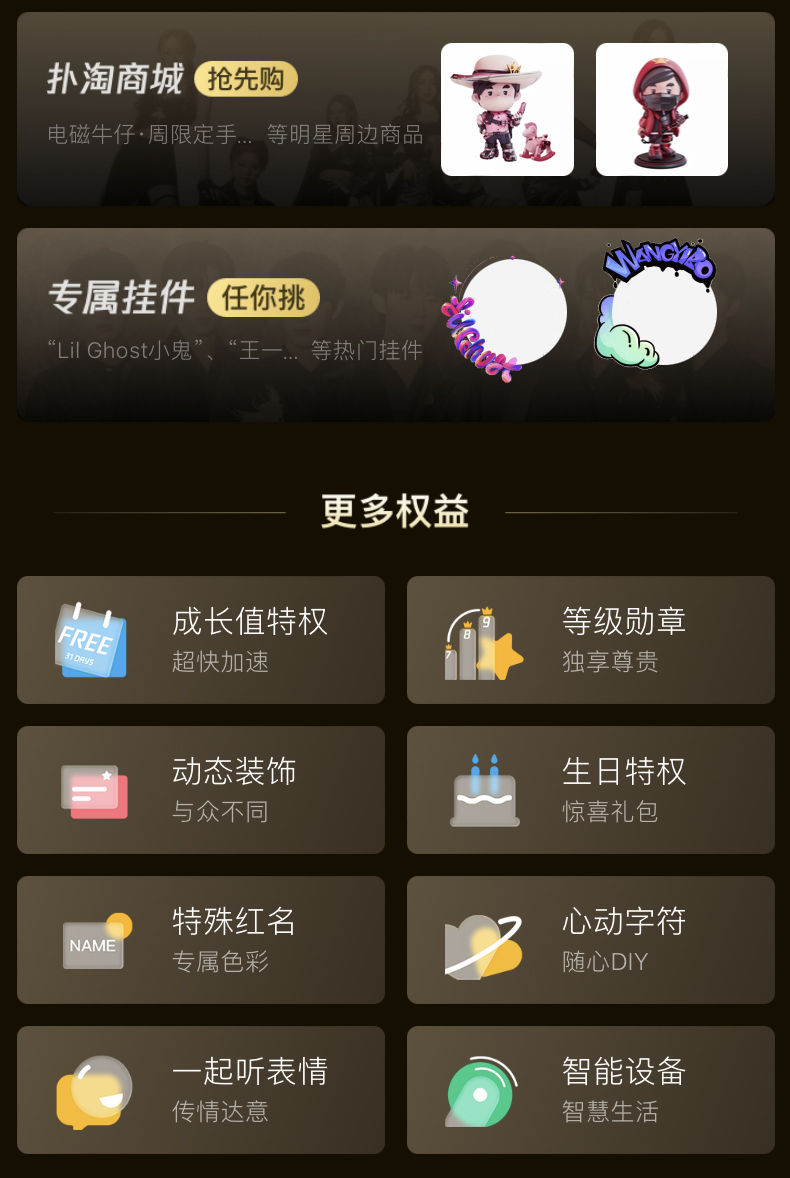Open 生日特权 birthday privilege card

[x=591, y=790]
